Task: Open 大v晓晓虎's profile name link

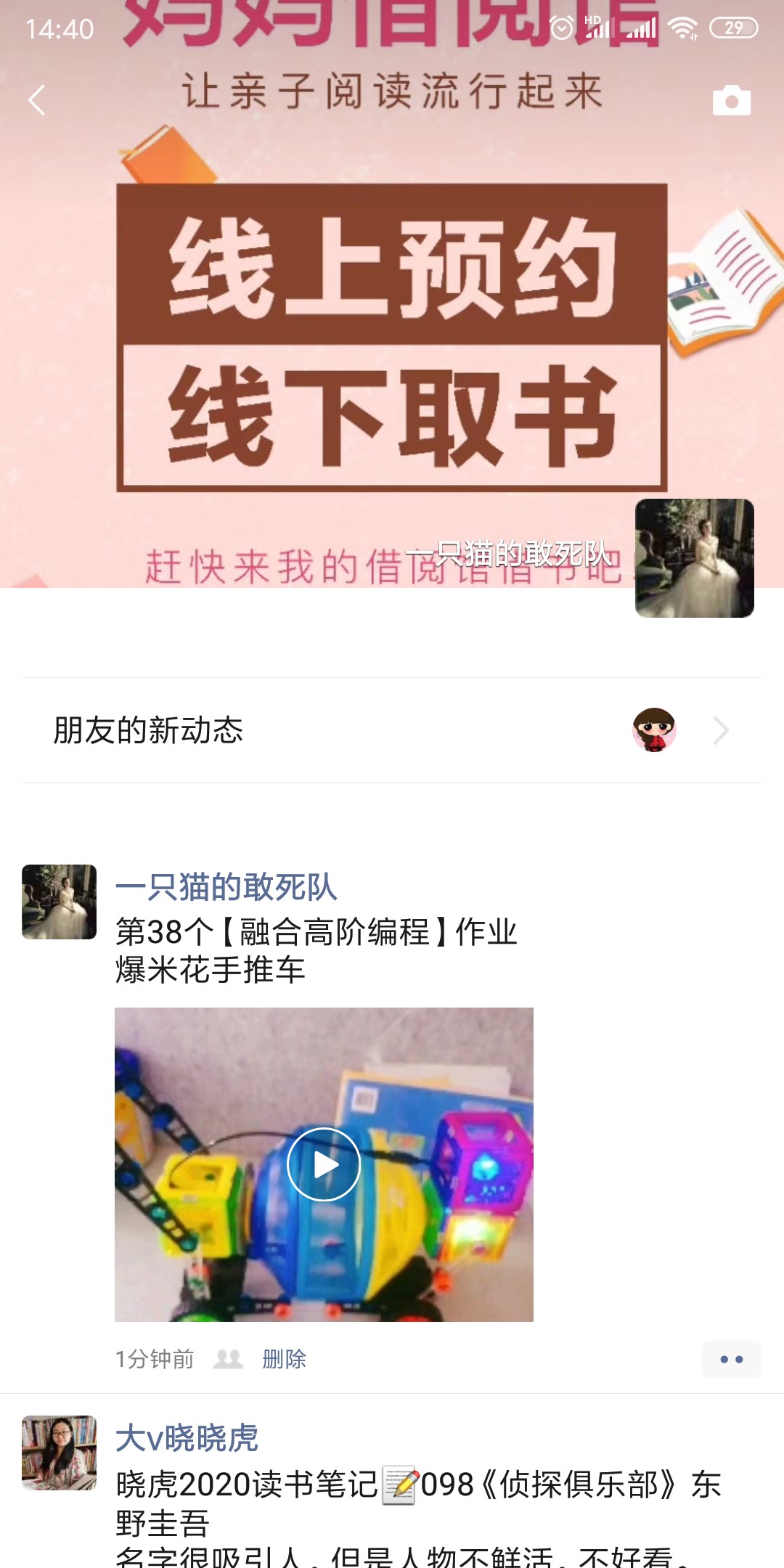Action: point(187,1438)
